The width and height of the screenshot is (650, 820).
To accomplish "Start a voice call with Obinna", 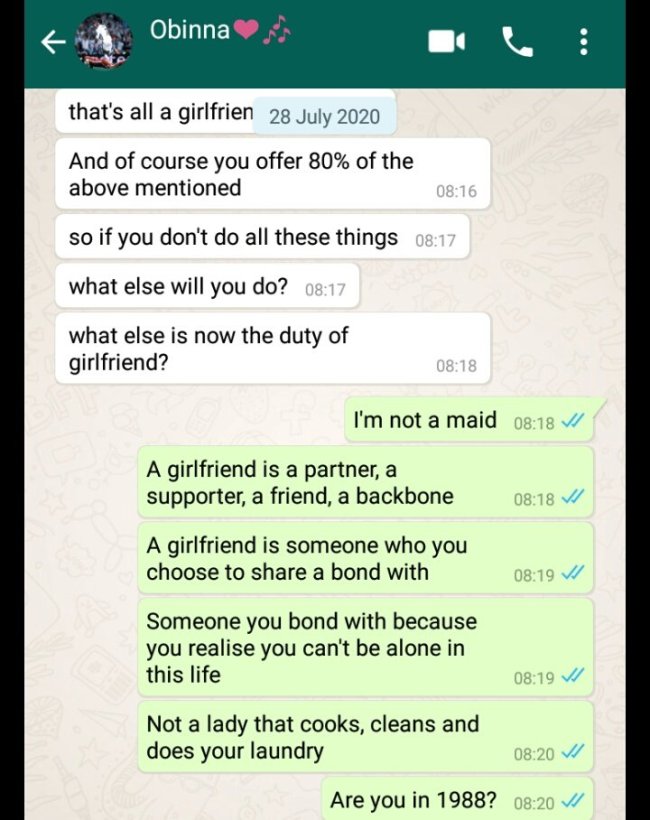I will [517, 41].
